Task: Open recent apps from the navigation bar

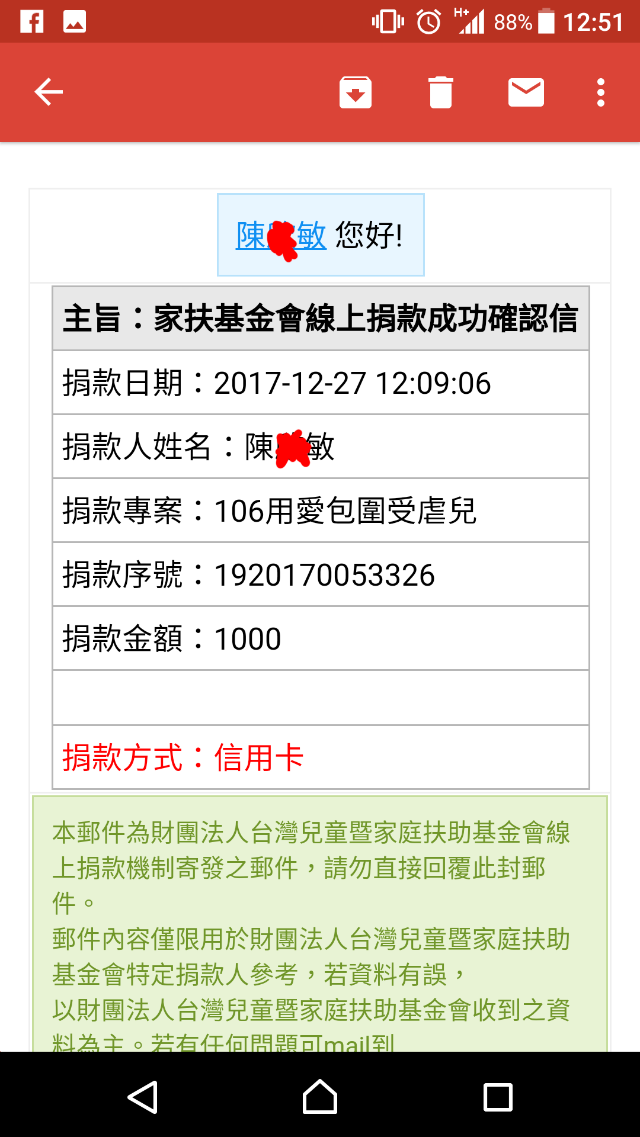Action: pos(497,1096)
